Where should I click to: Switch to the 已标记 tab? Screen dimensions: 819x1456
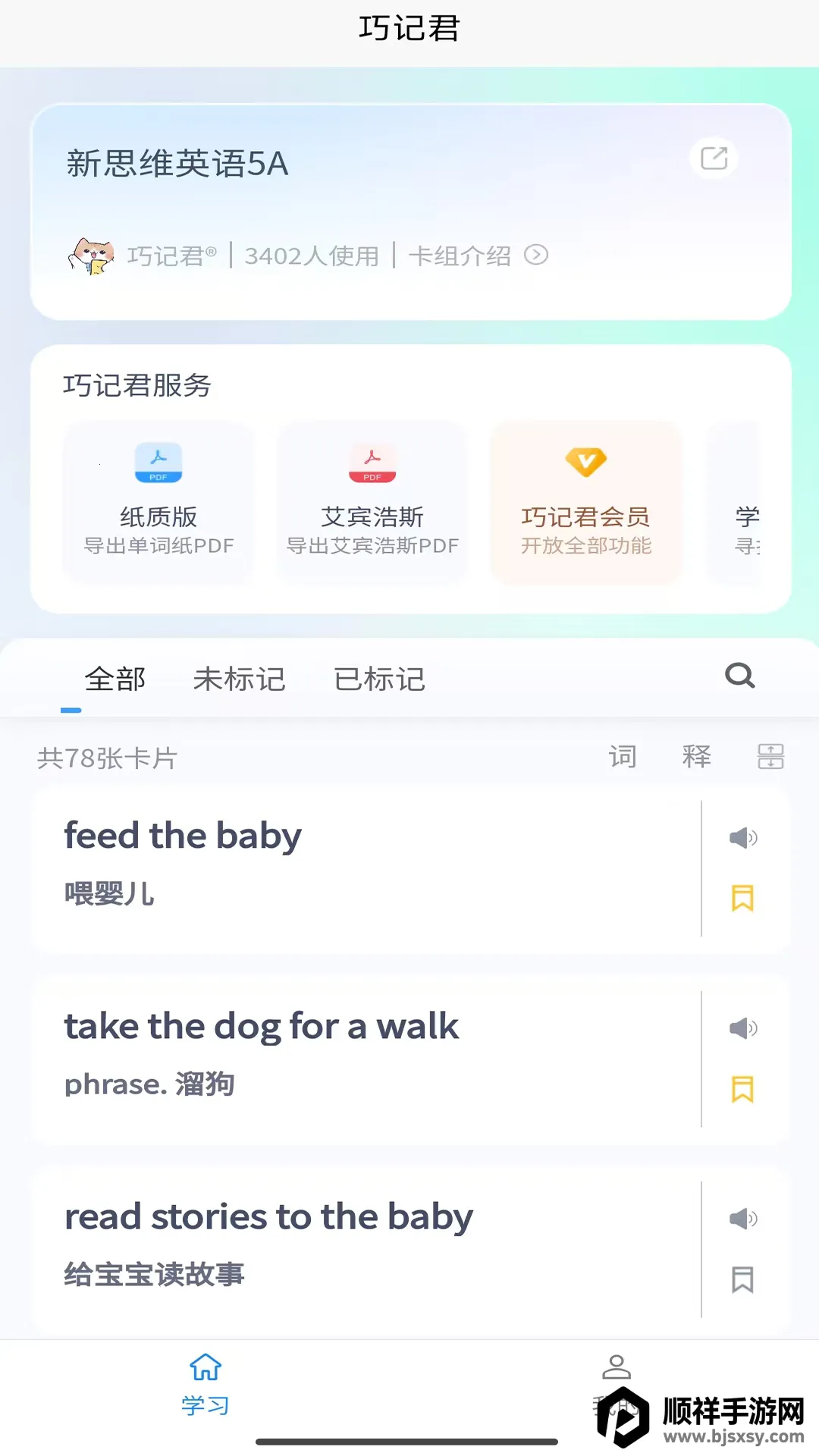tap(379, 679)
